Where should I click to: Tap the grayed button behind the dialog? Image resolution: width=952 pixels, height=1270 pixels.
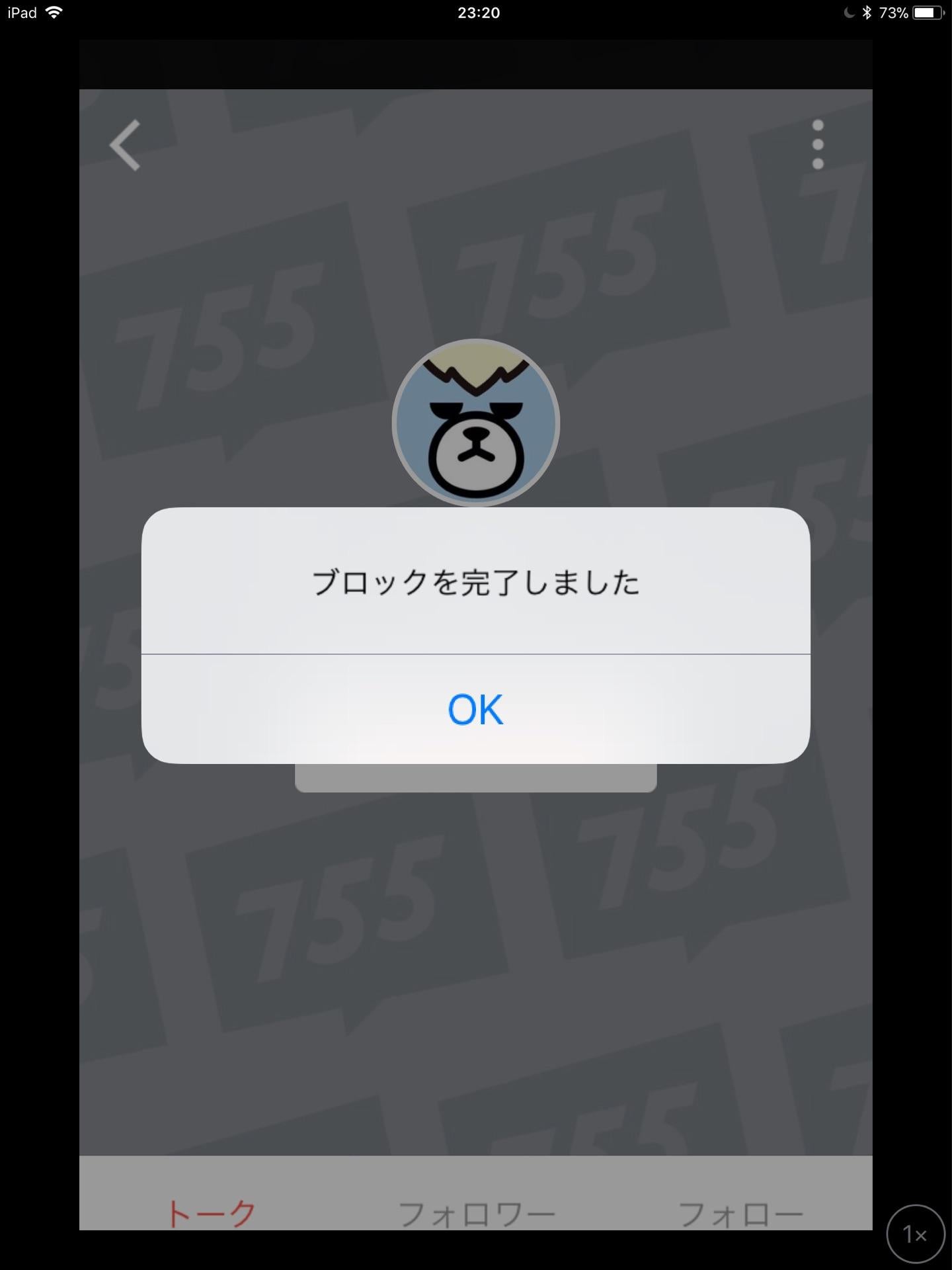coord(476,781)
